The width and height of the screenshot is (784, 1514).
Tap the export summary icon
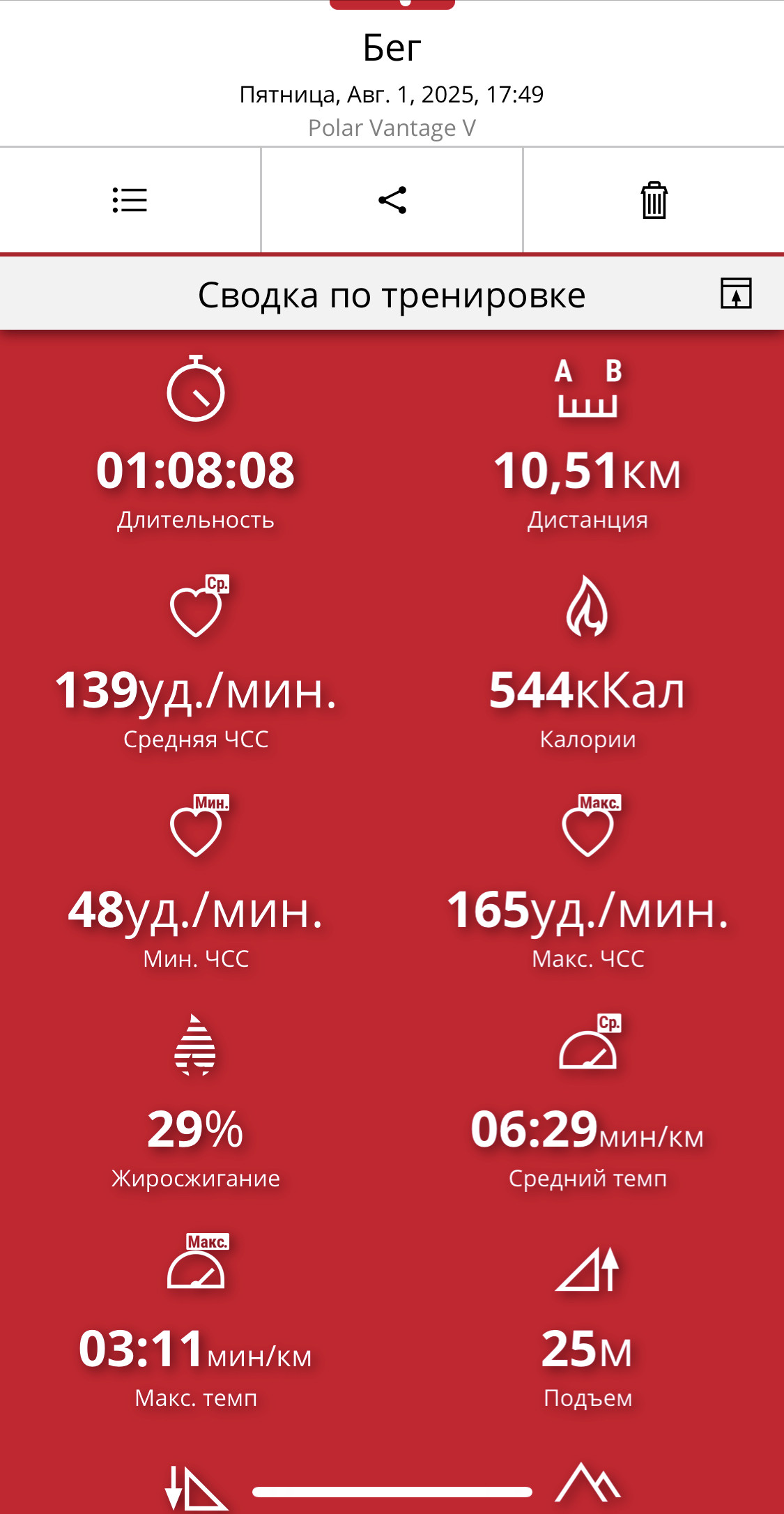736,293
